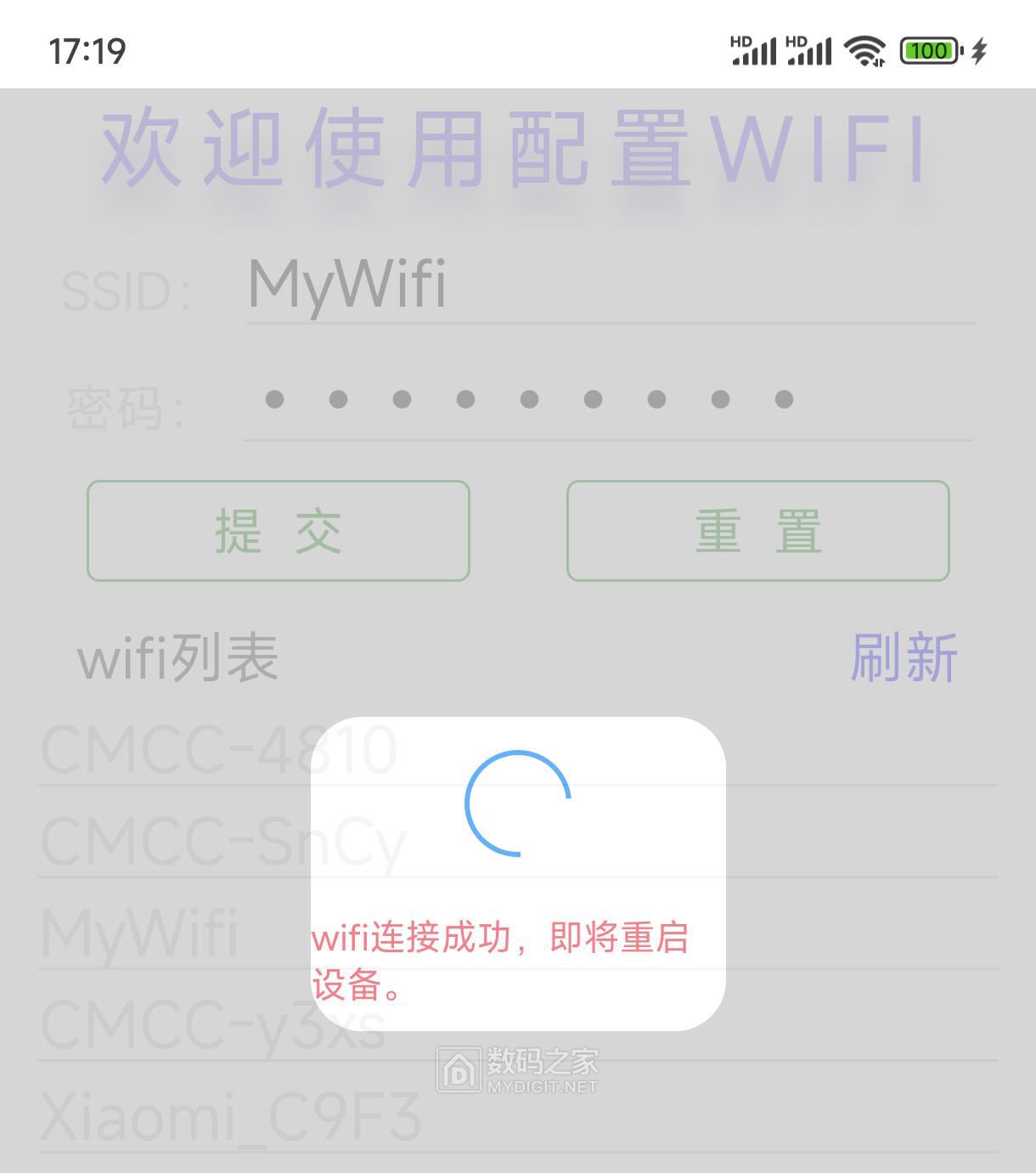Screen dimensions: 1036x1173
Task: Select the CMCC-y3xs network
Action: pos(212,1025)
